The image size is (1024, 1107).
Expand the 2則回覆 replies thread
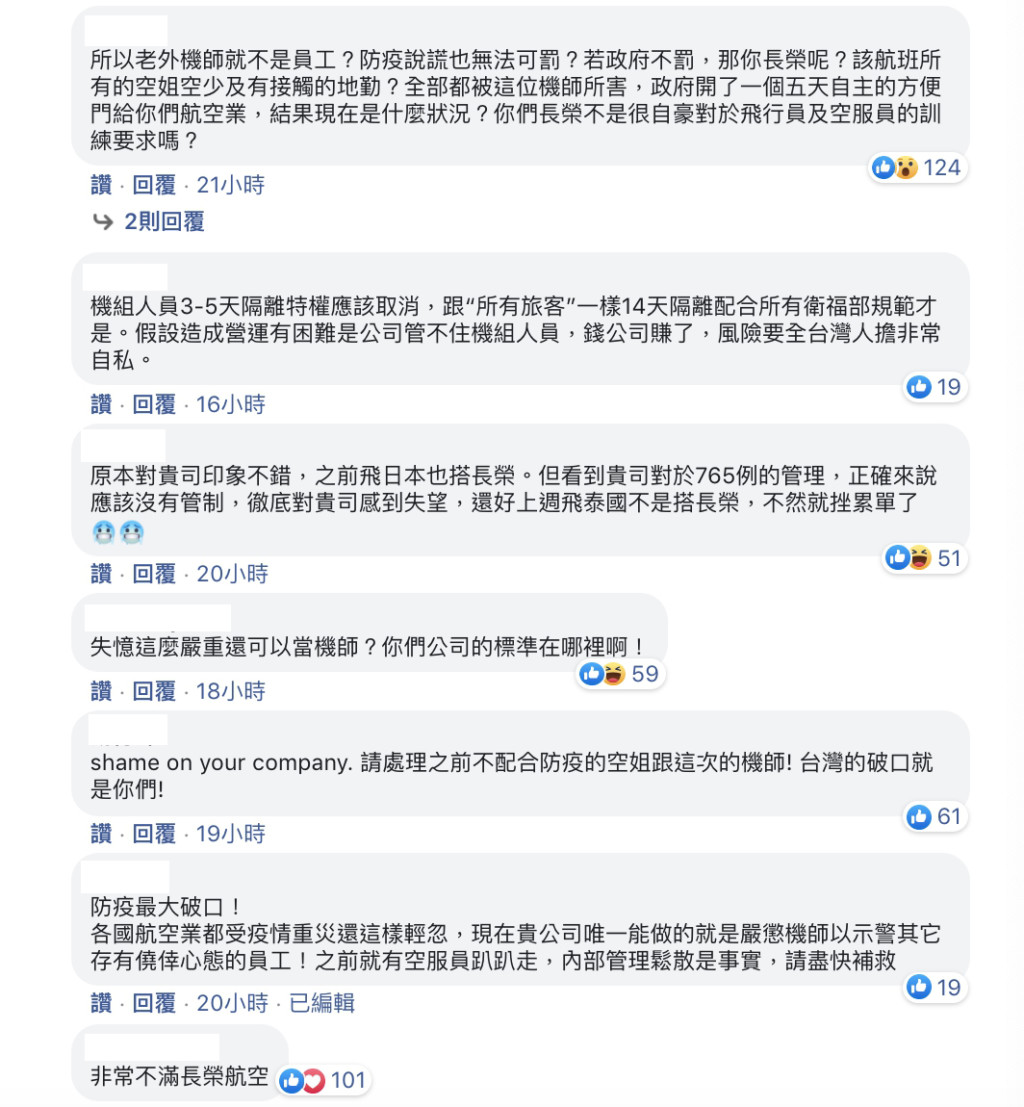tap(164, 222)
